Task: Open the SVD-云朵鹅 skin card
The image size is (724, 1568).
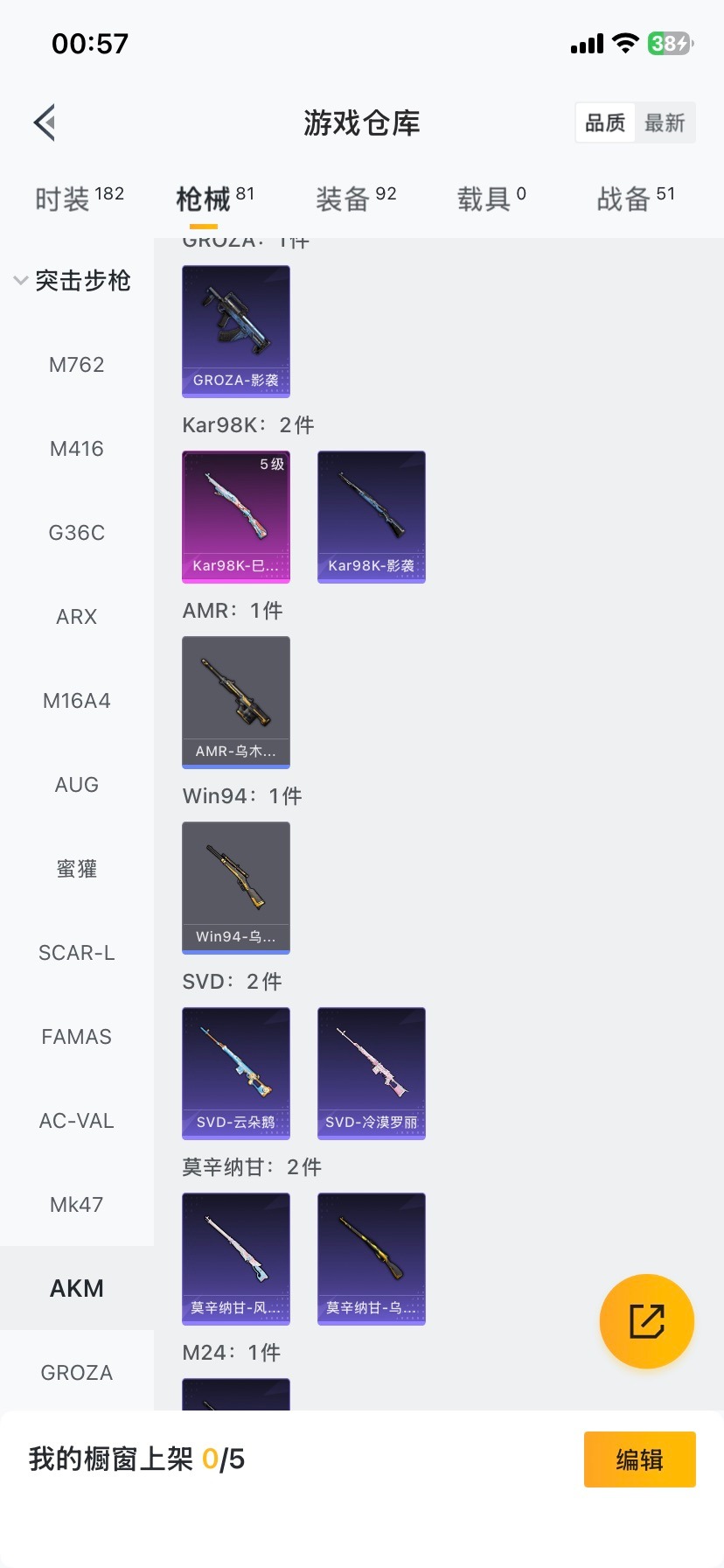Action: click(x=236, y=1073)
